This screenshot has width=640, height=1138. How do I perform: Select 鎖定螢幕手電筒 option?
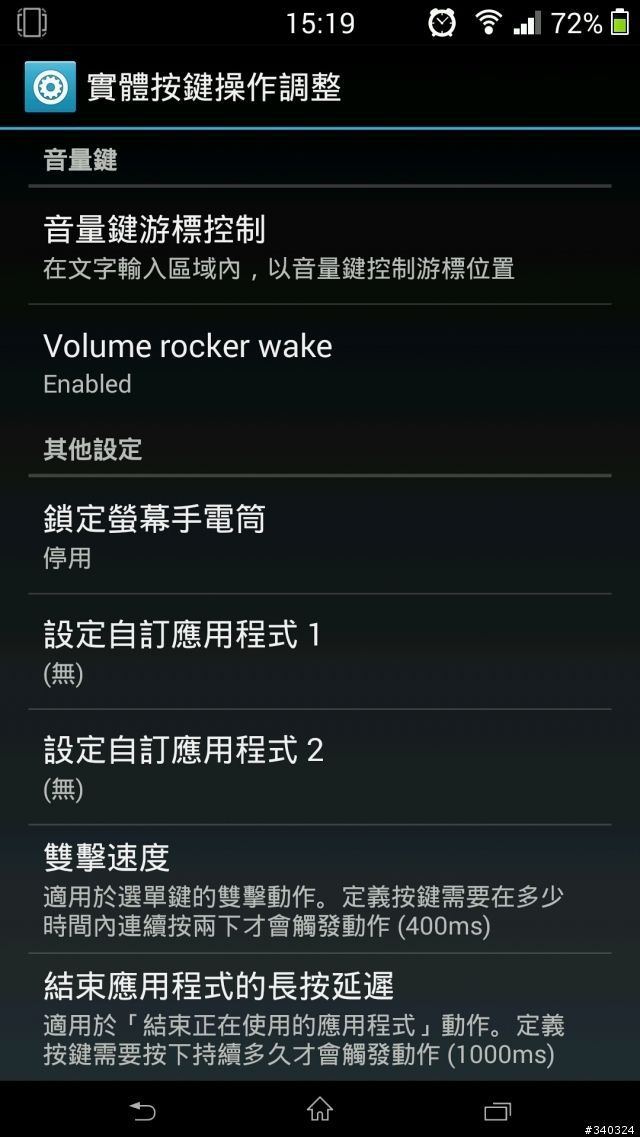320,536
